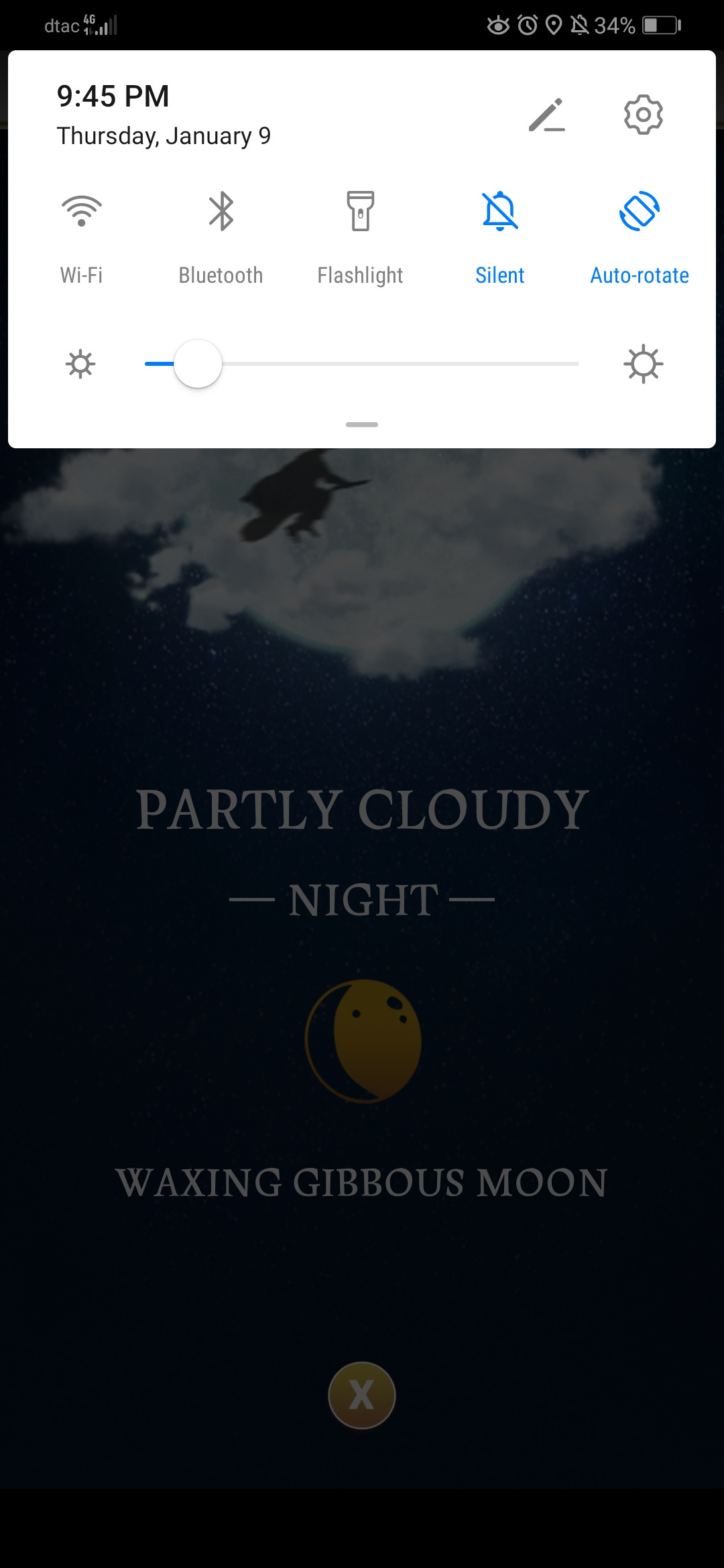The height and width of the screenshot is (1568, 724).
Task: Switch on the Flashlight
Action: (360, 212)
